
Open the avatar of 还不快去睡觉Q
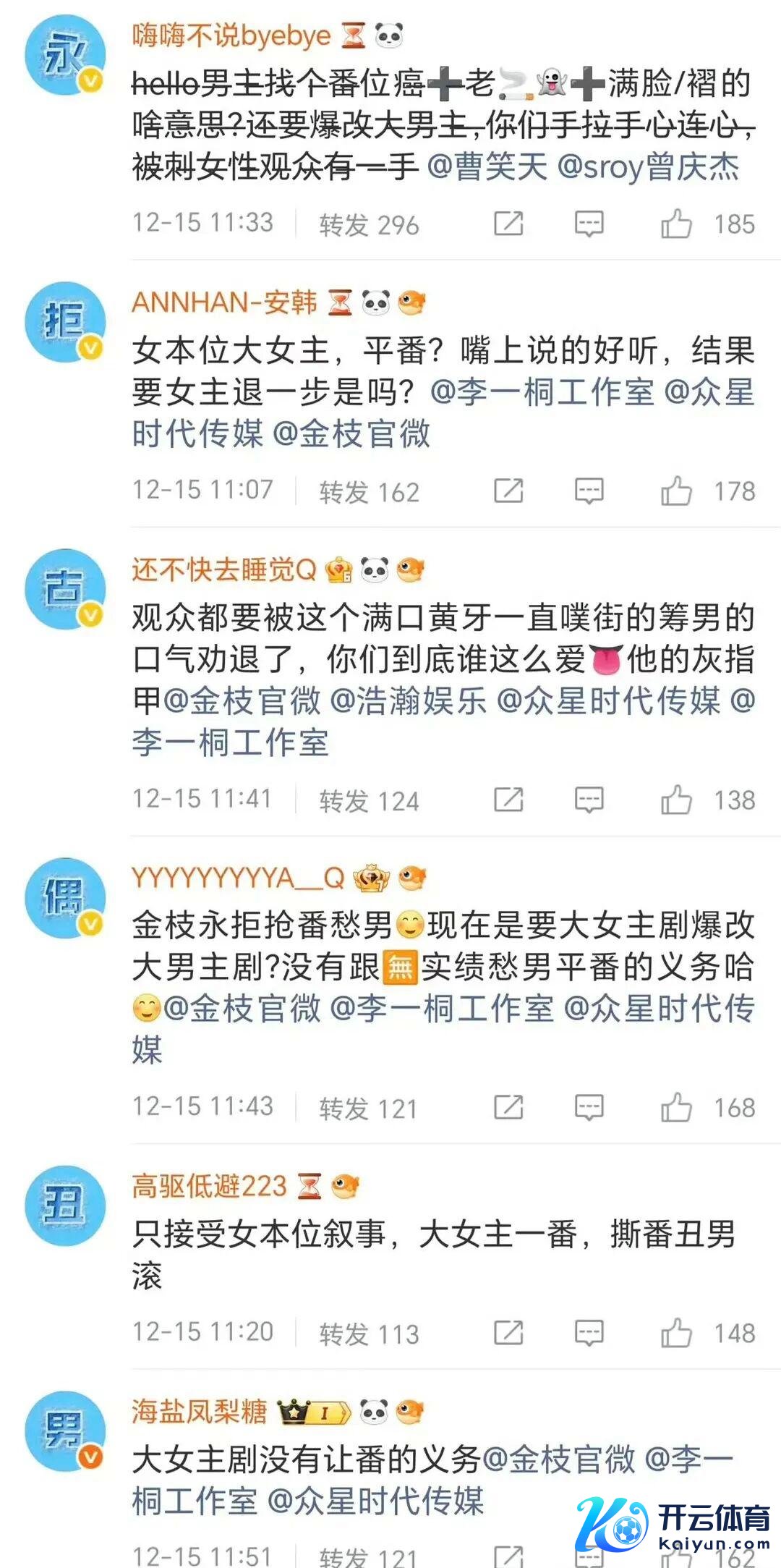(x=64, y=588)
